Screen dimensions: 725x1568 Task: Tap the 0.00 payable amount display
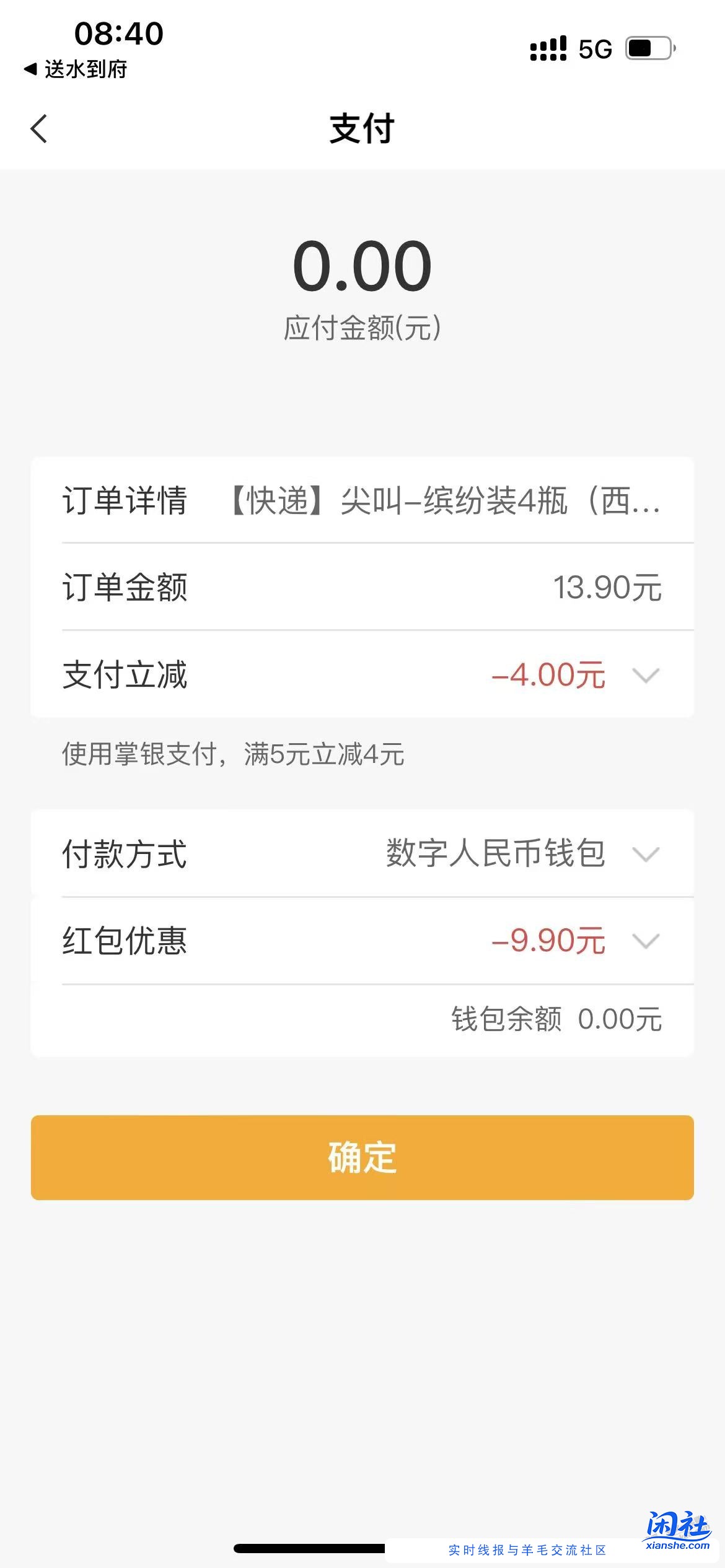click(362, 266)
